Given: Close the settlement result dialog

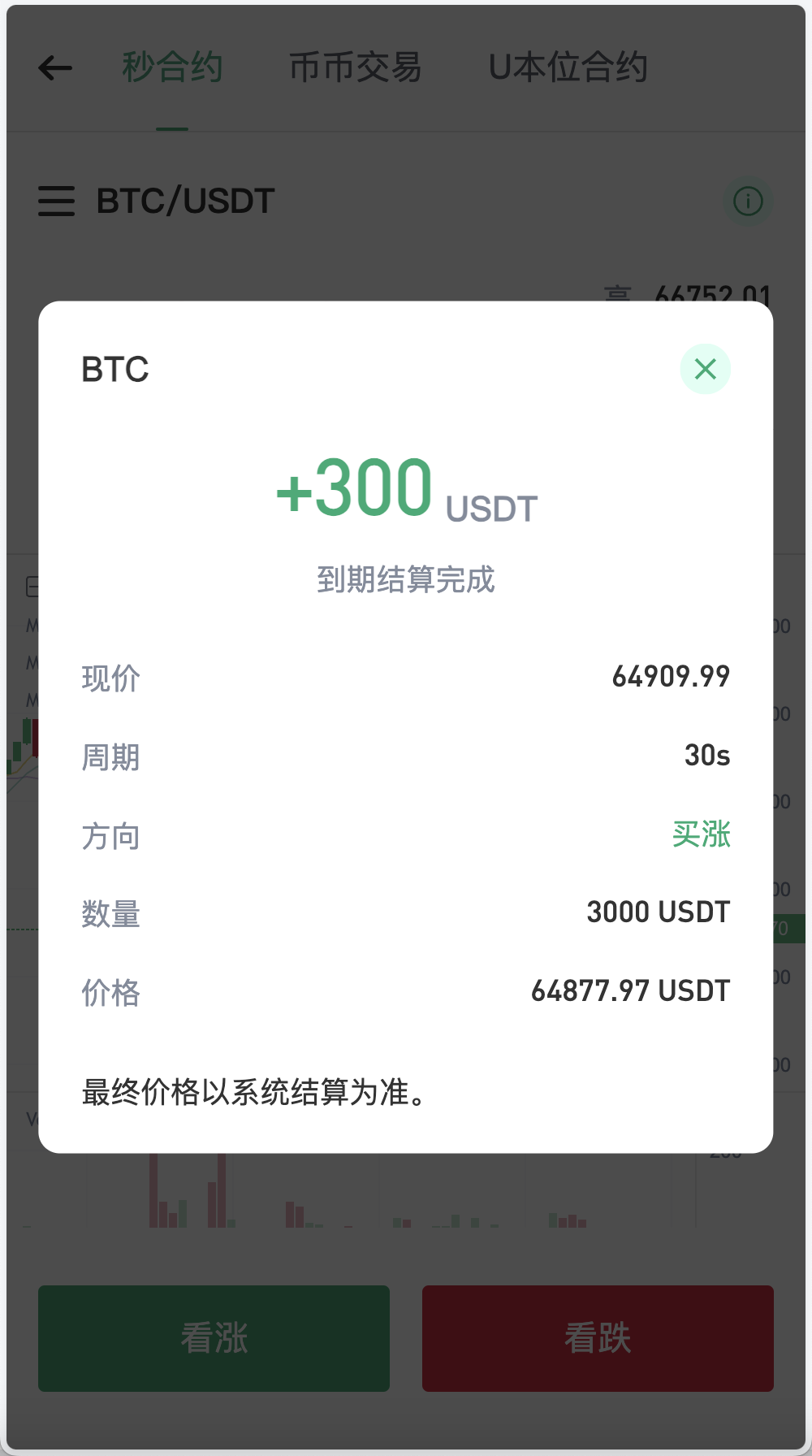Looking at the screenshot, I should coord(705,369).
